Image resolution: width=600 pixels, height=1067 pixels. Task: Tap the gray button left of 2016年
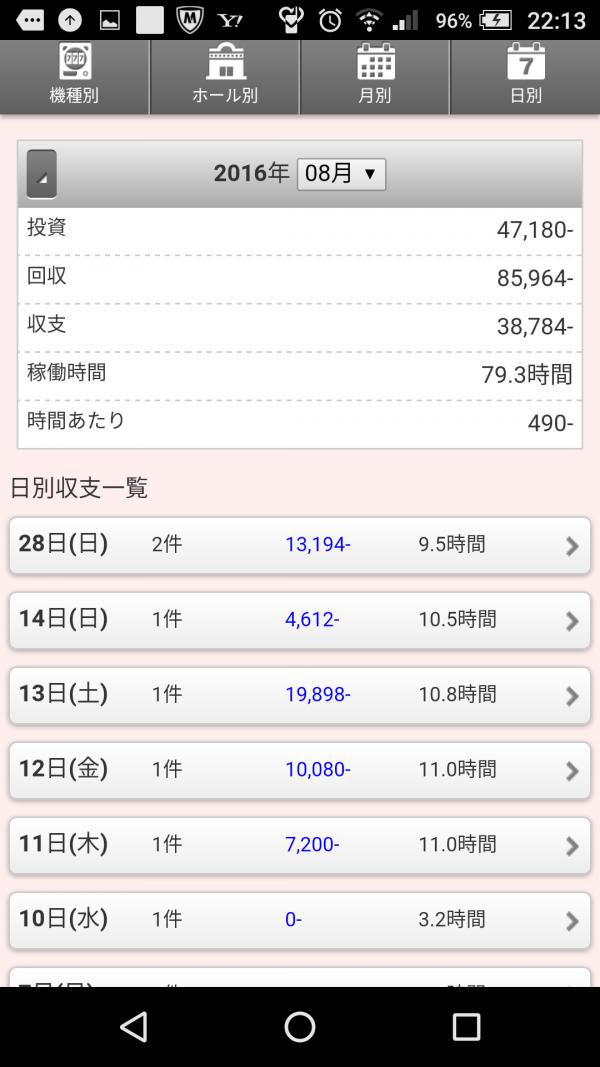[41, 174]
